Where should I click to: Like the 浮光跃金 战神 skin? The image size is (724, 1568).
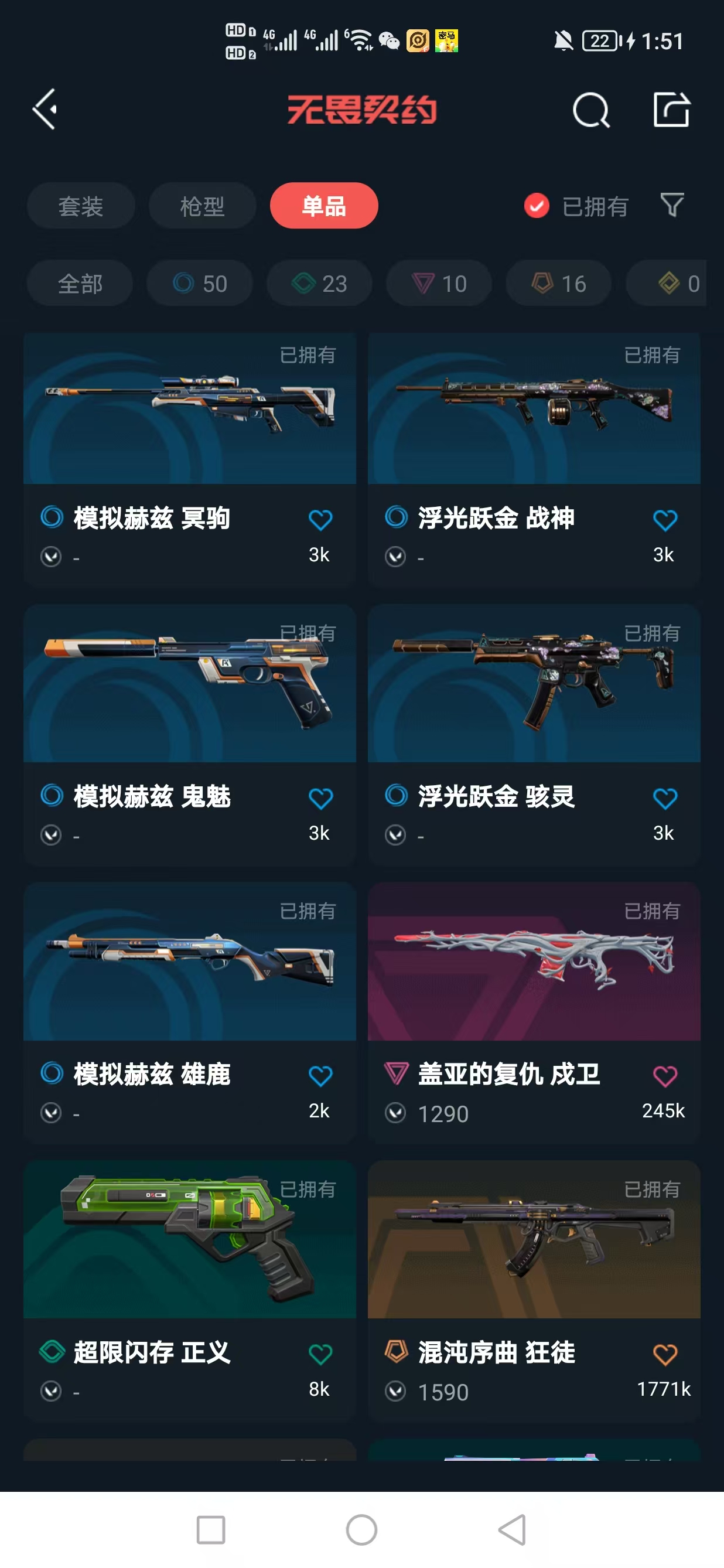(664, 520)
